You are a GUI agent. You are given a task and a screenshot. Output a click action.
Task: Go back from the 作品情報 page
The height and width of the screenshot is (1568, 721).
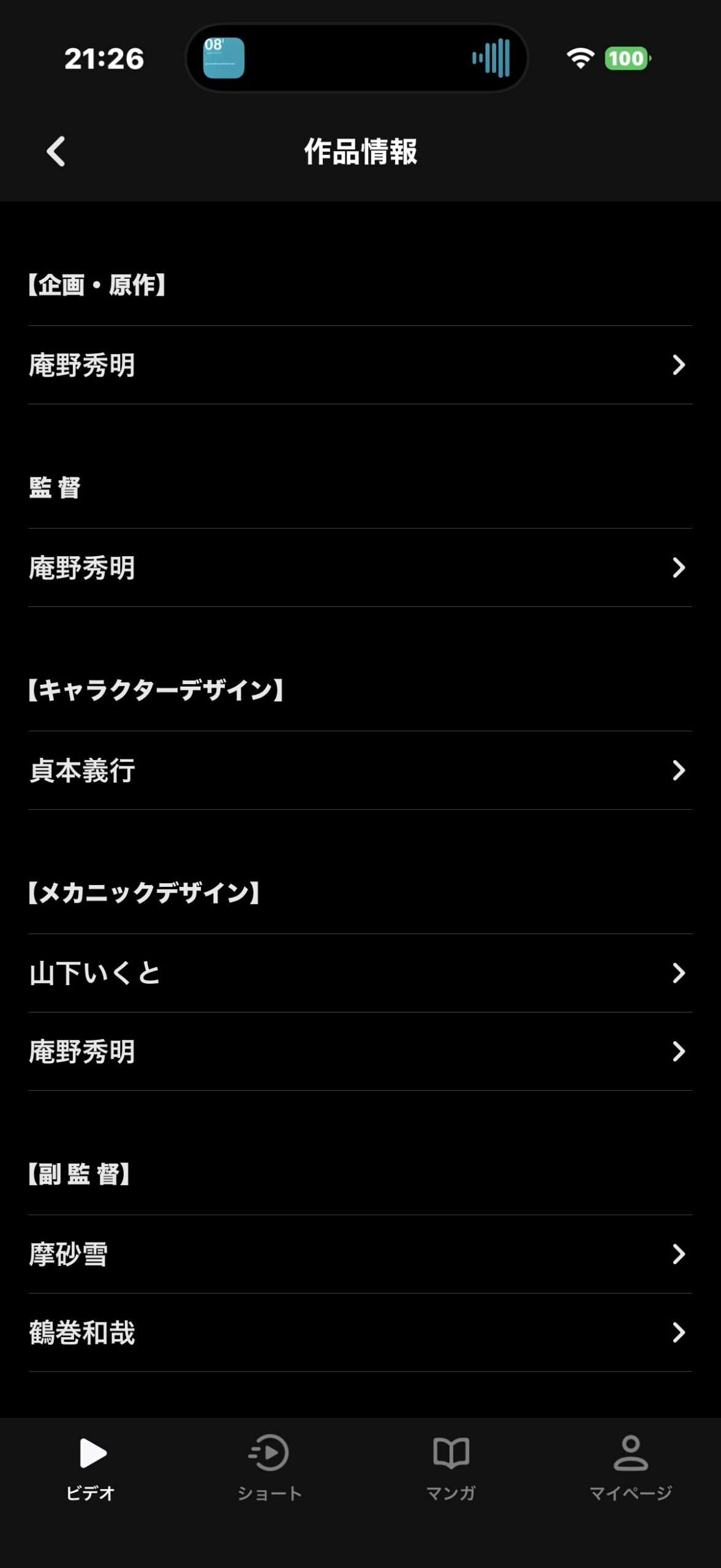pos(56,151)
